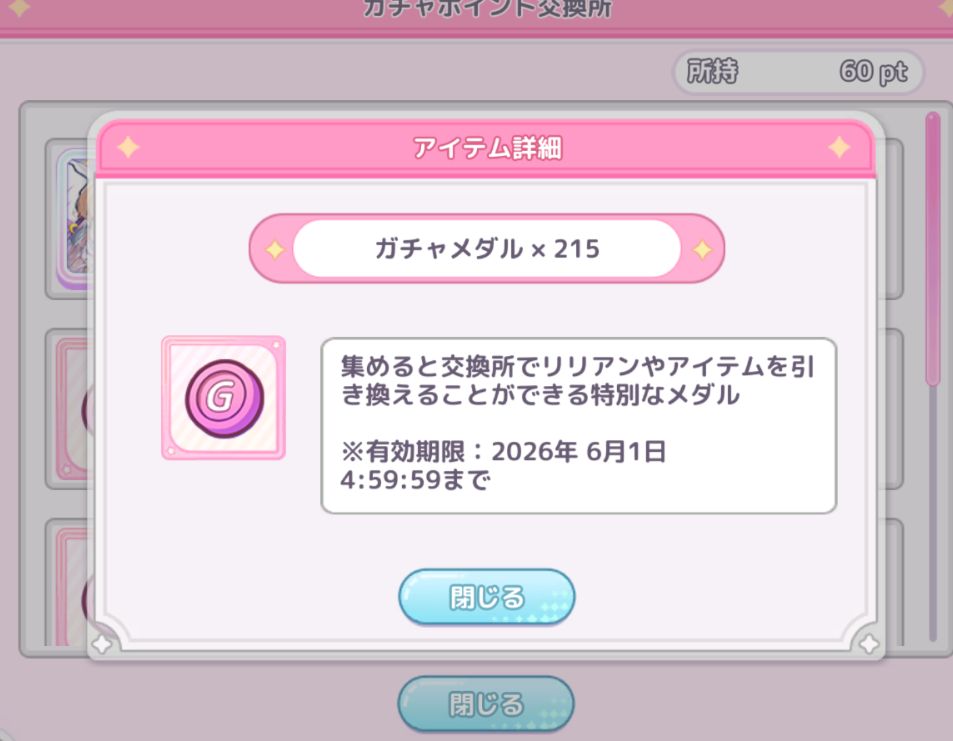Close the item details dialog with 閉じる

[x=486, y=598]
